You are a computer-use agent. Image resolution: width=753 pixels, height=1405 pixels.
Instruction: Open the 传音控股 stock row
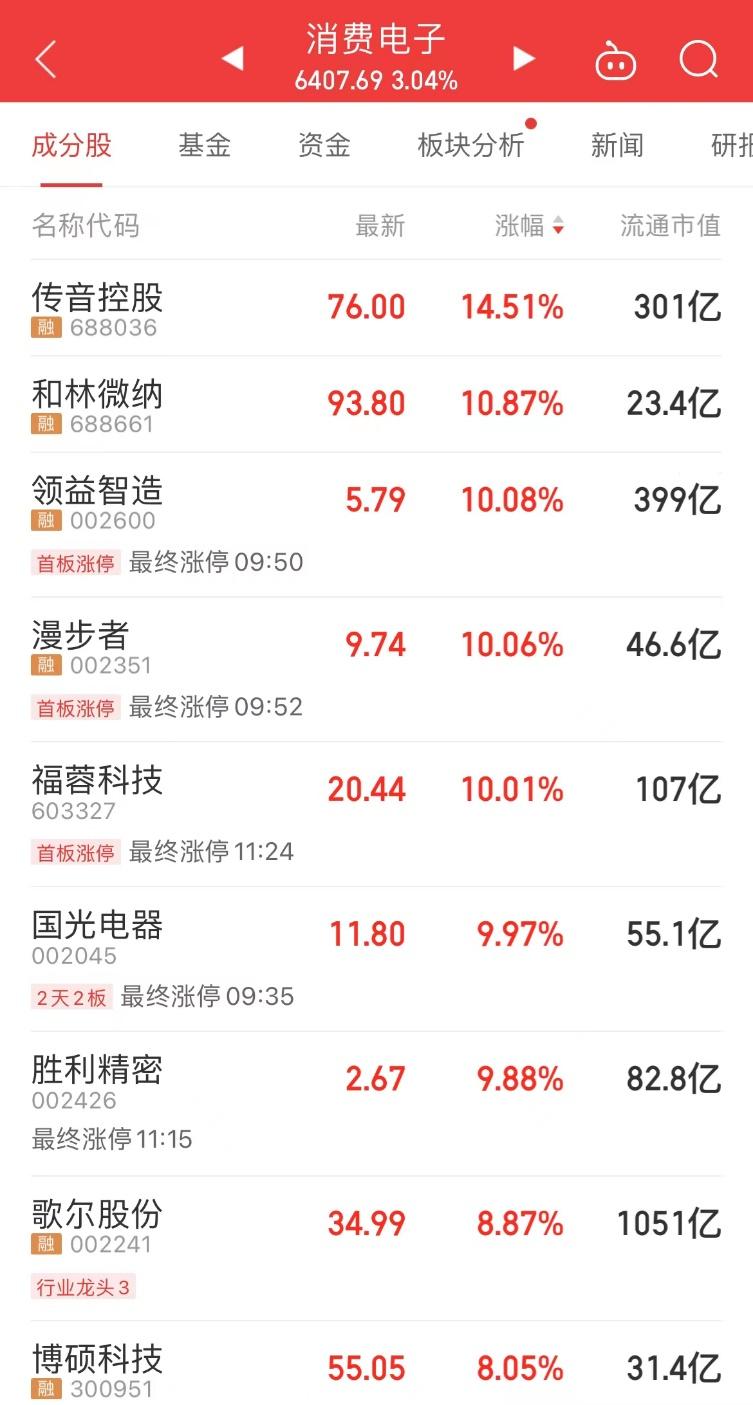click(376, 308)
